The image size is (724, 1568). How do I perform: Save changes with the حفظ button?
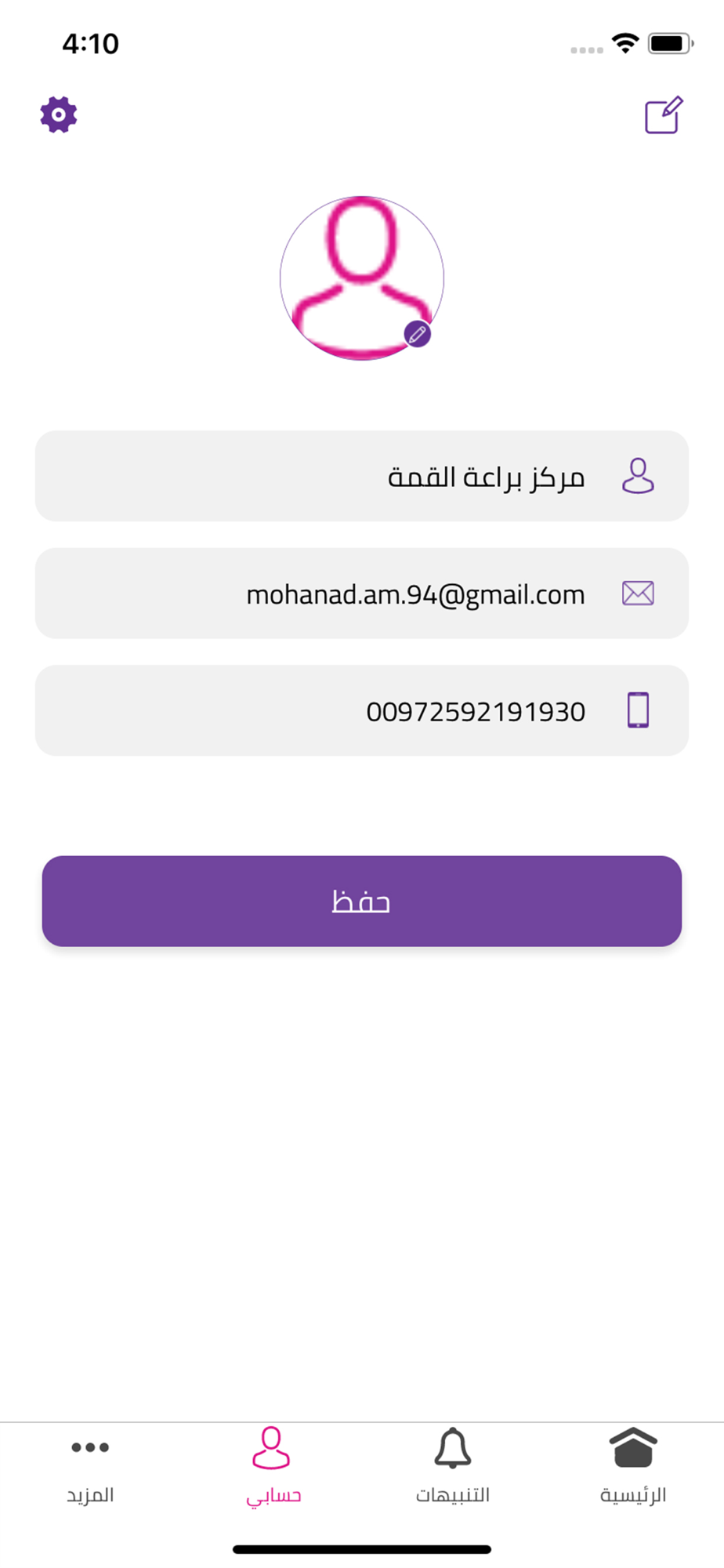tap(362, 901)
